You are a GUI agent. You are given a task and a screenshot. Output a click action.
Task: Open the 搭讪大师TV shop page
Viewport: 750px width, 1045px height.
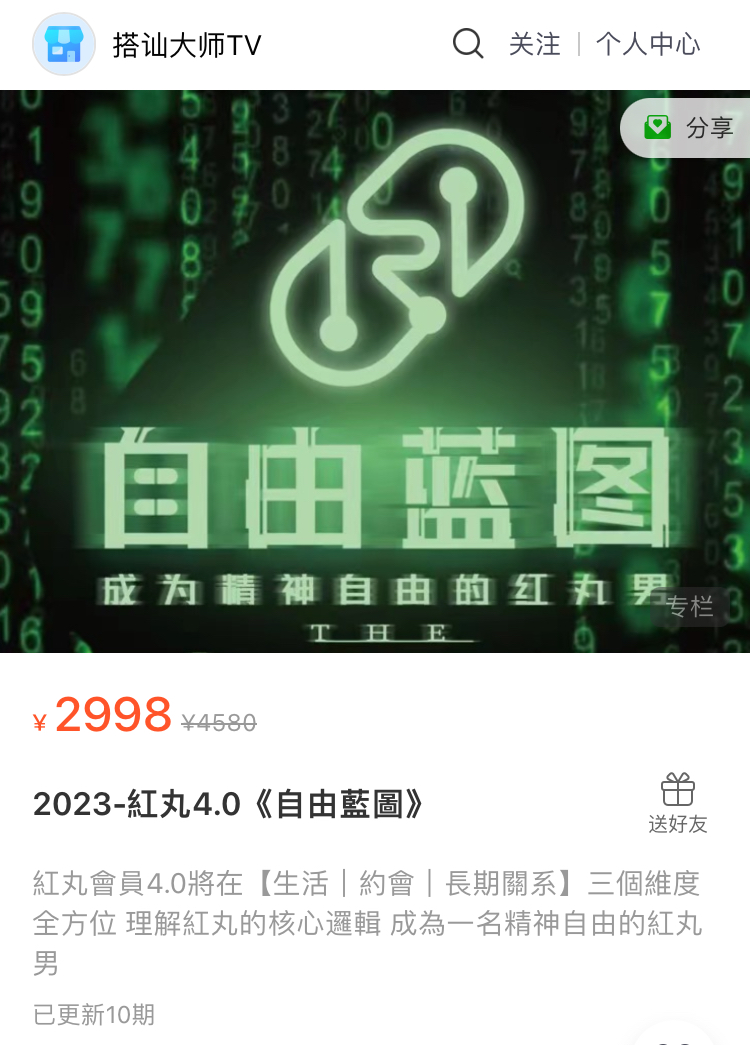pos(186,44)
